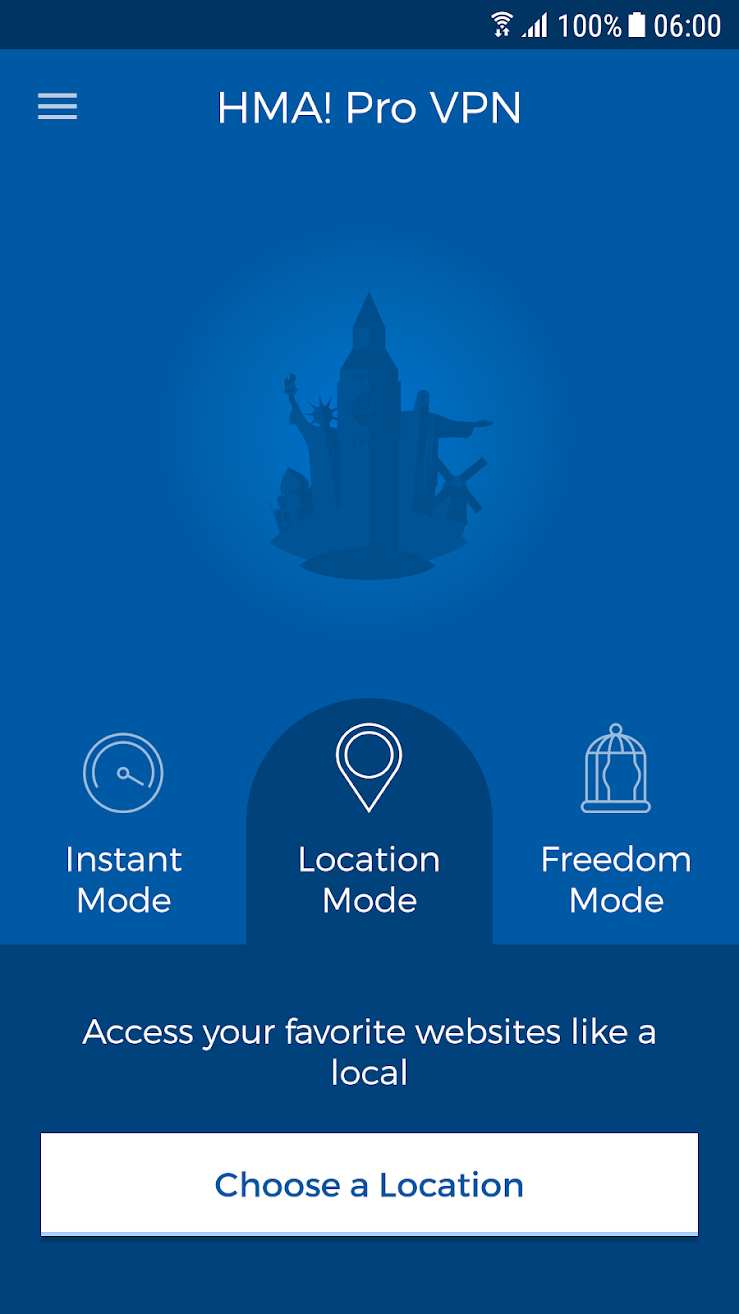Tap the Freedom Mode text label

coord(616,879)
